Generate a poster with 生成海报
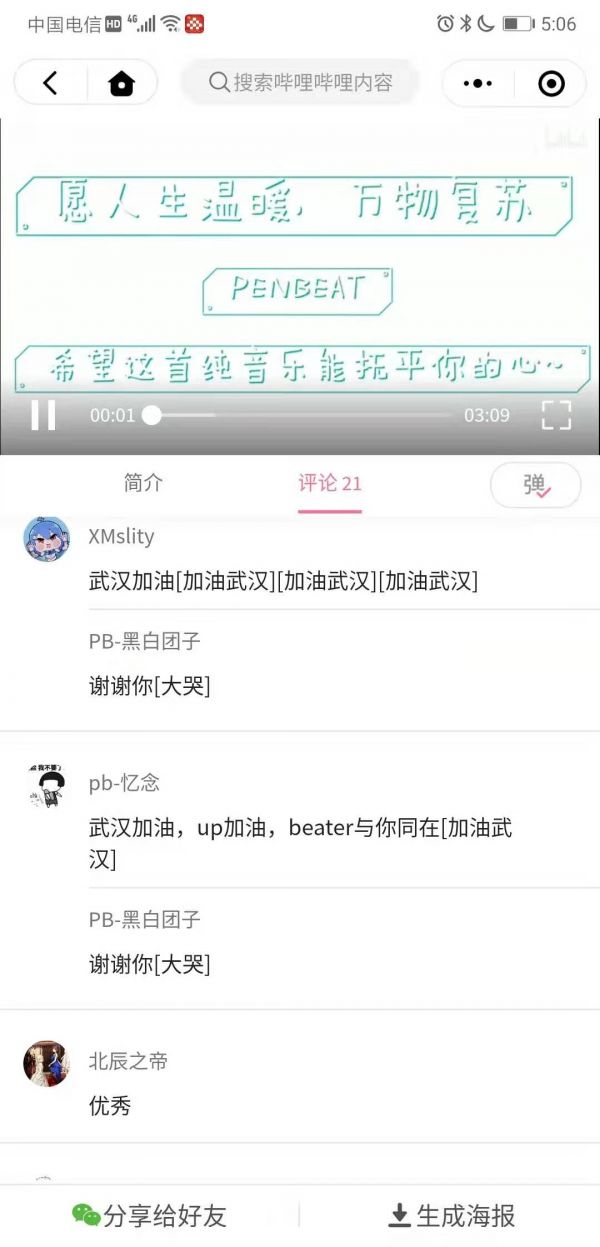 point(451,1215)
